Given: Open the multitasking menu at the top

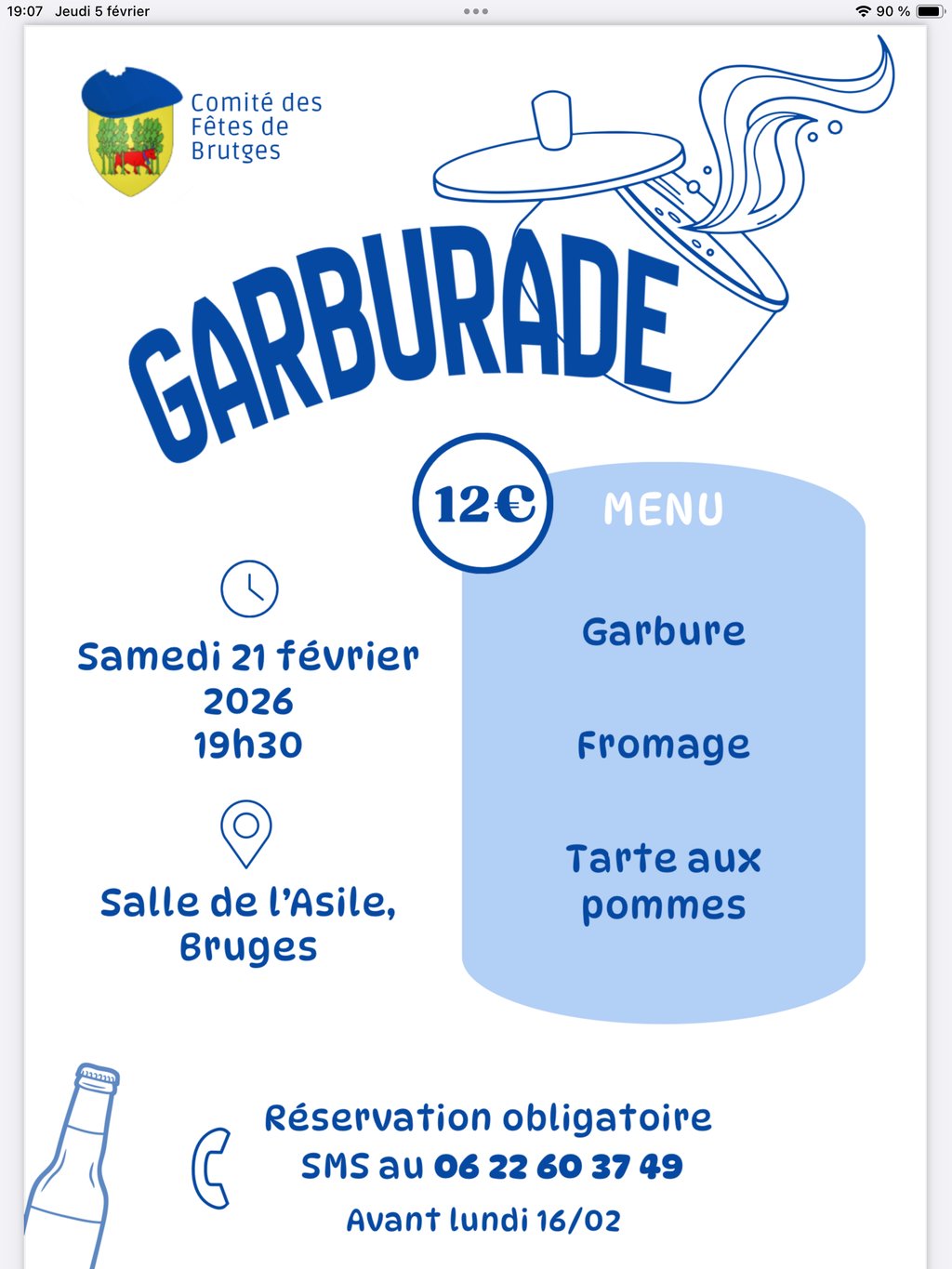Looking at the screenshot, I should tap(475, 11).
